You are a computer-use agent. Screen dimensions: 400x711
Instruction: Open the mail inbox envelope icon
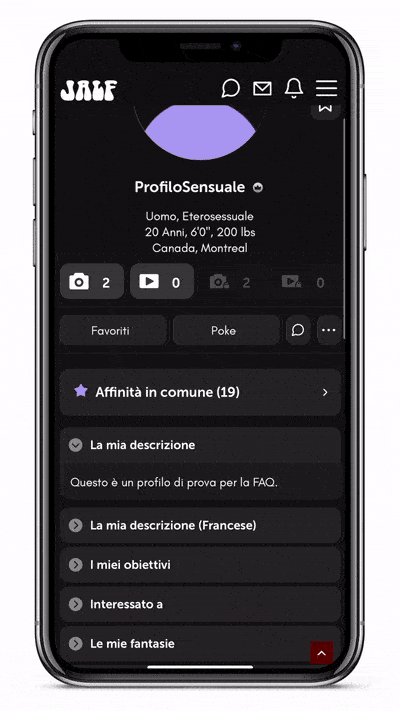262,88
